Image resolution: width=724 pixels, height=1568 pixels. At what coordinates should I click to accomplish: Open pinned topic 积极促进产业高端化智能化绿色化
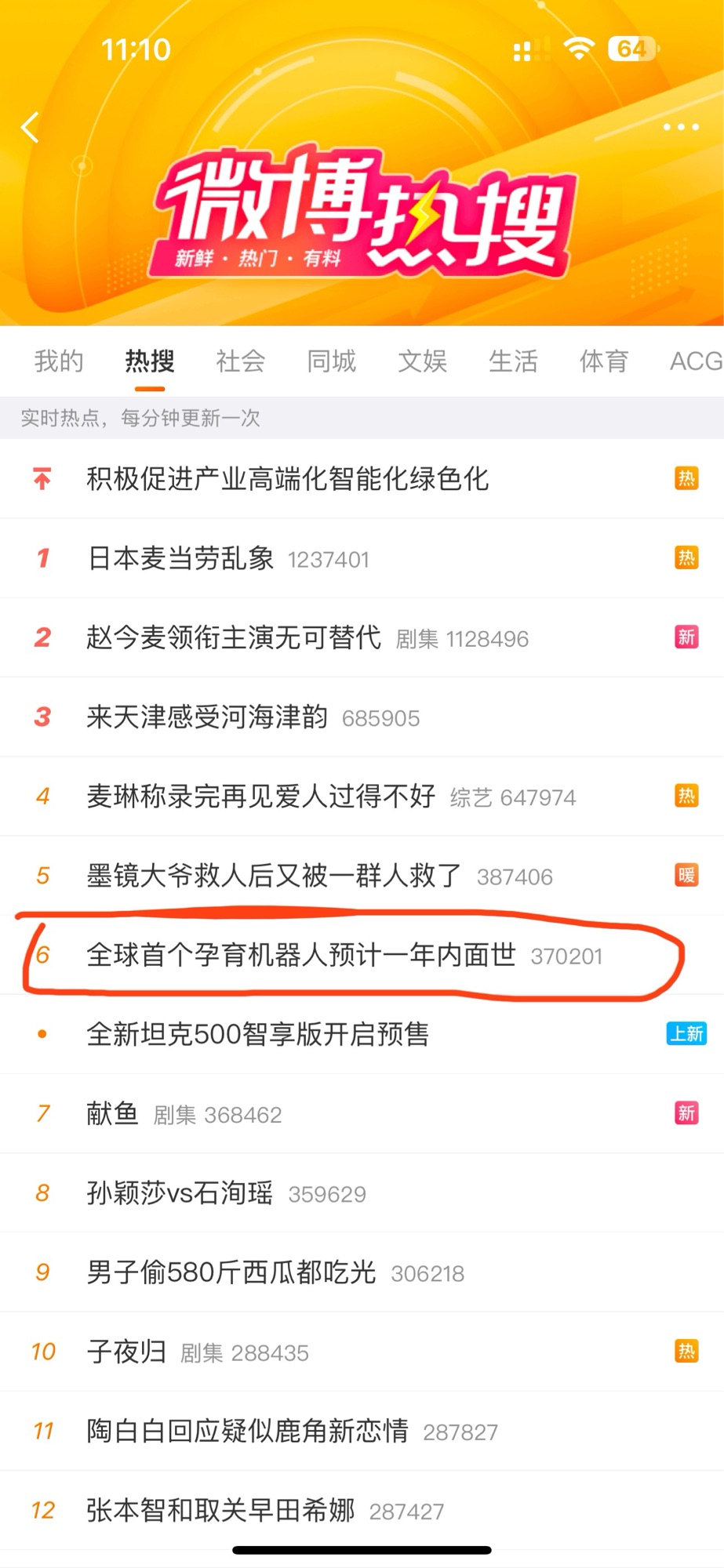pyautogui.click(x=287, y=479)
